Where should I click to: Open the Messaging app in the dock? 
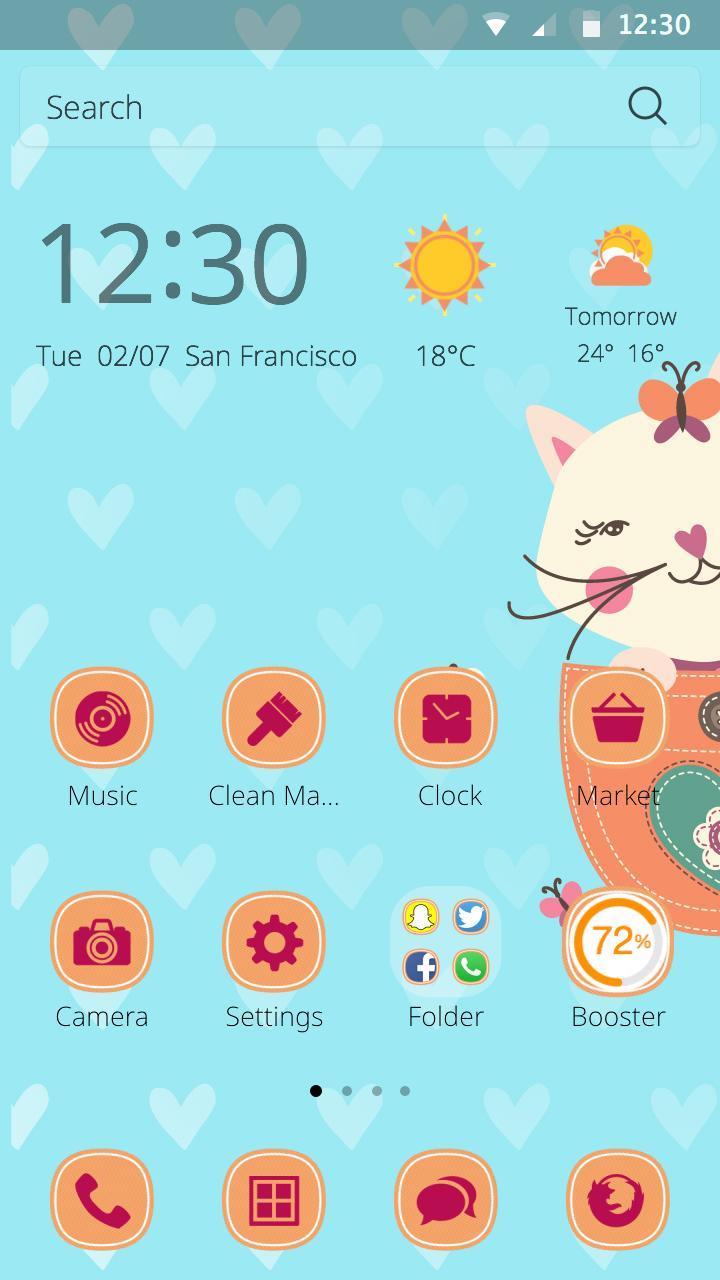click(x=445, y=1199)
